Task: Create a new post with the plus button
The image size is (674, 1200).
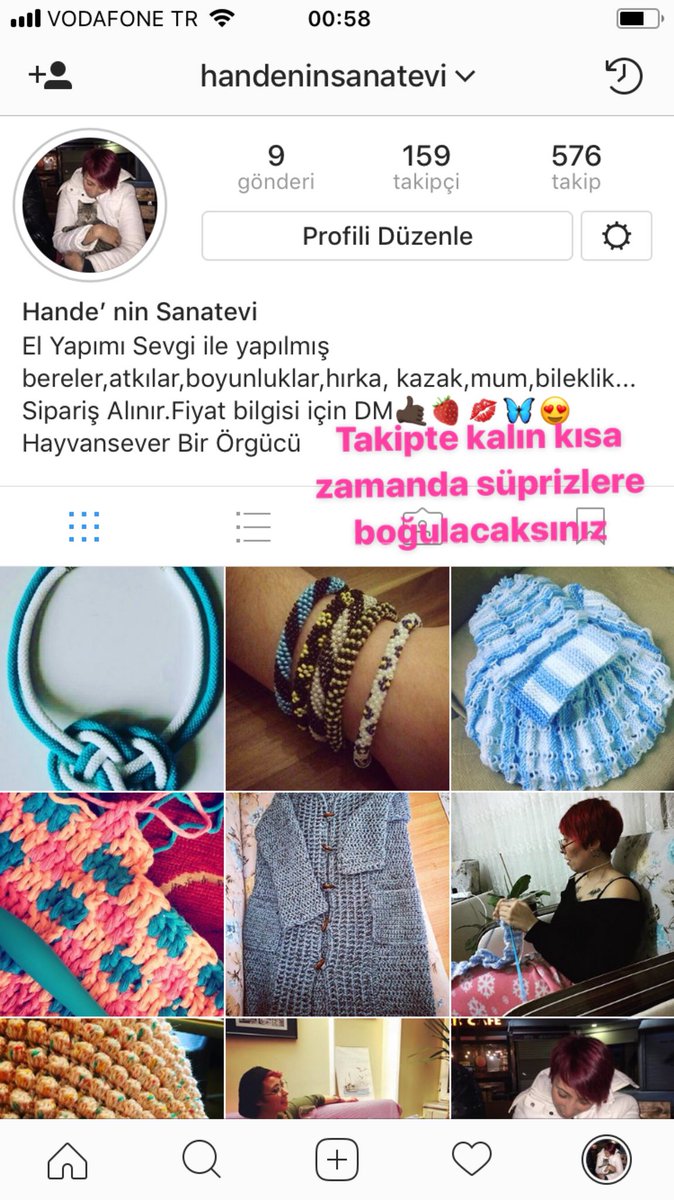Action: 337,1160
